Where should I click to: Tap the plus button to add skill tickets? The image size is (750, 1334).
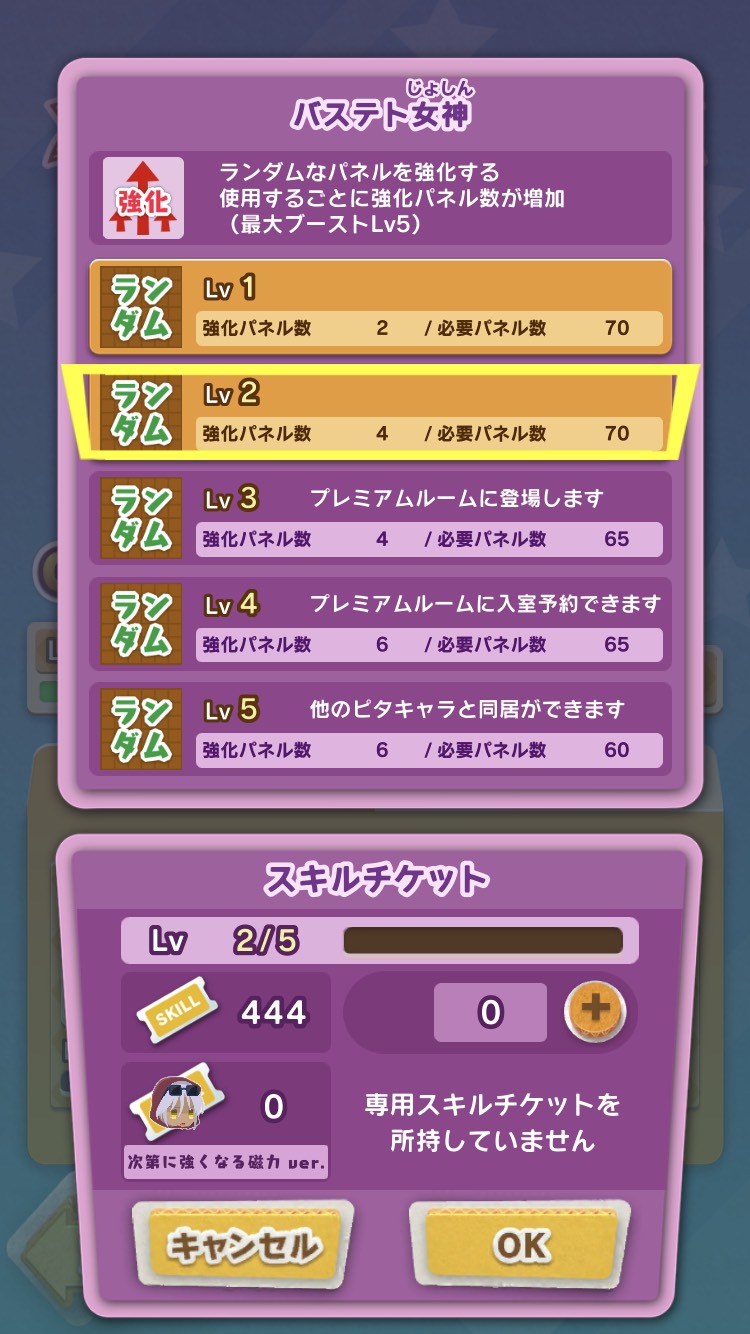point(595,1011)
